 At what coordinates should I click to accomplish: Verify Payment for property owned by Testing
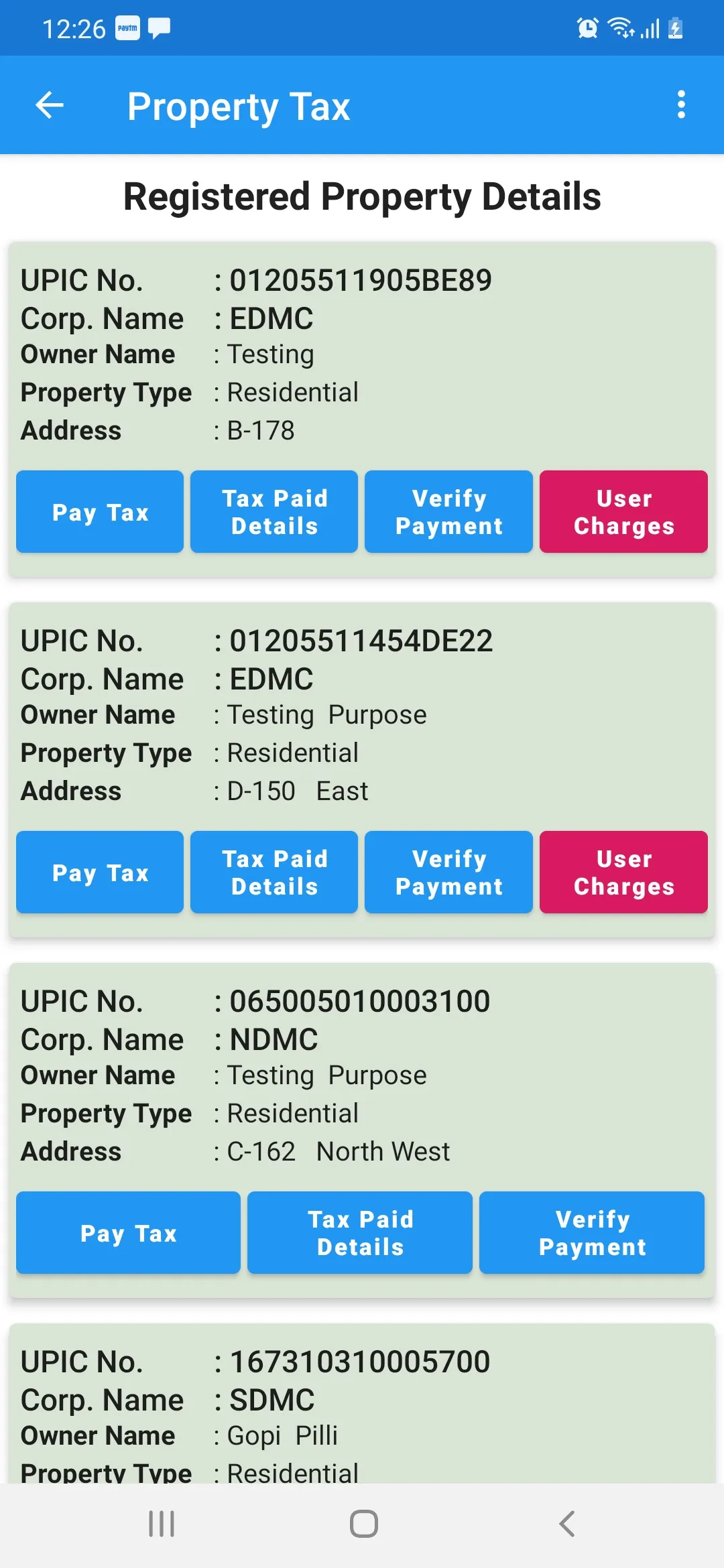(448, 511)
